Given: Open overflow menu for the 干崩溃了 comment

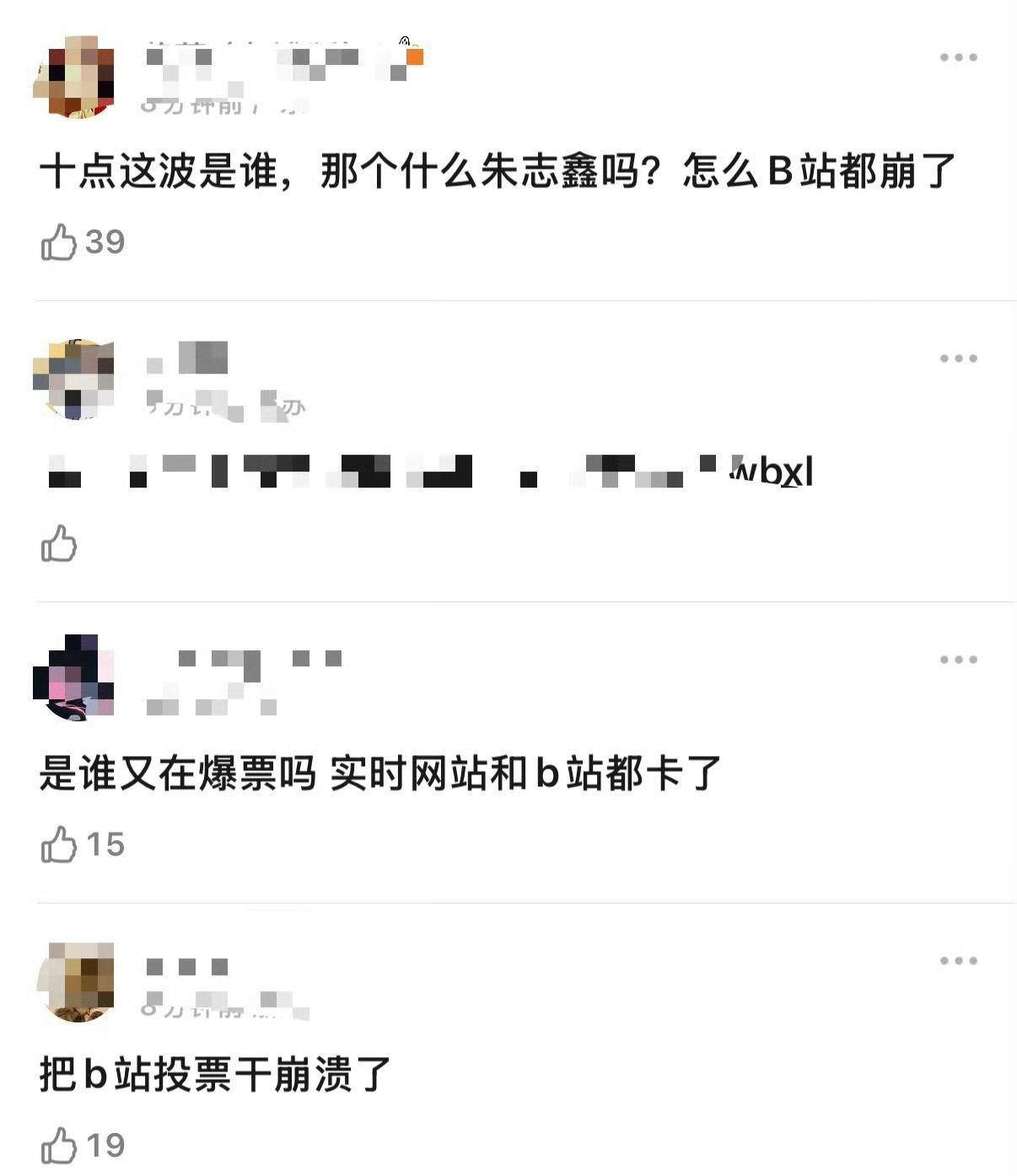Looking at the screenshot, I should click(958, 961).
